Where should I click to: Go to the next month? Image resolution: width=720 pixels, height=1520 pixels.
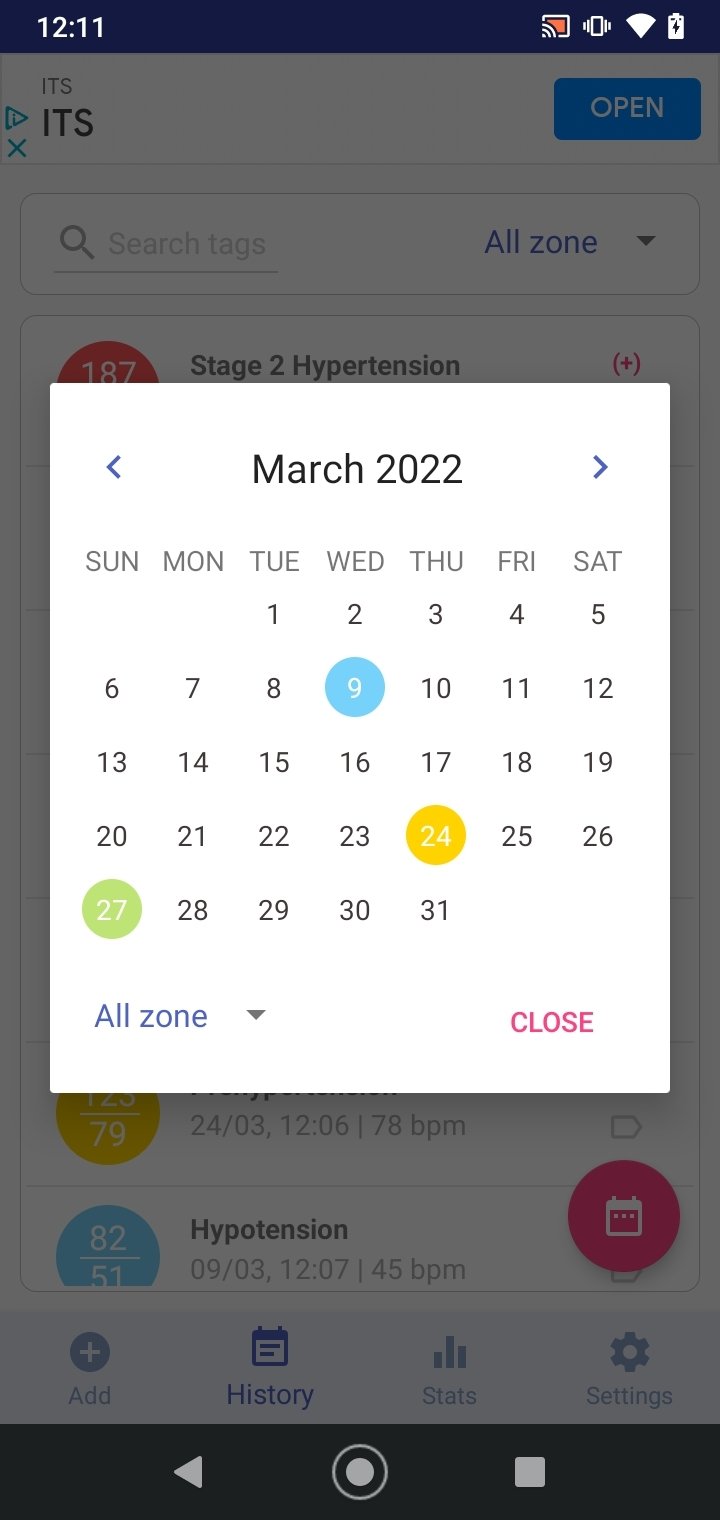point(600,467)
